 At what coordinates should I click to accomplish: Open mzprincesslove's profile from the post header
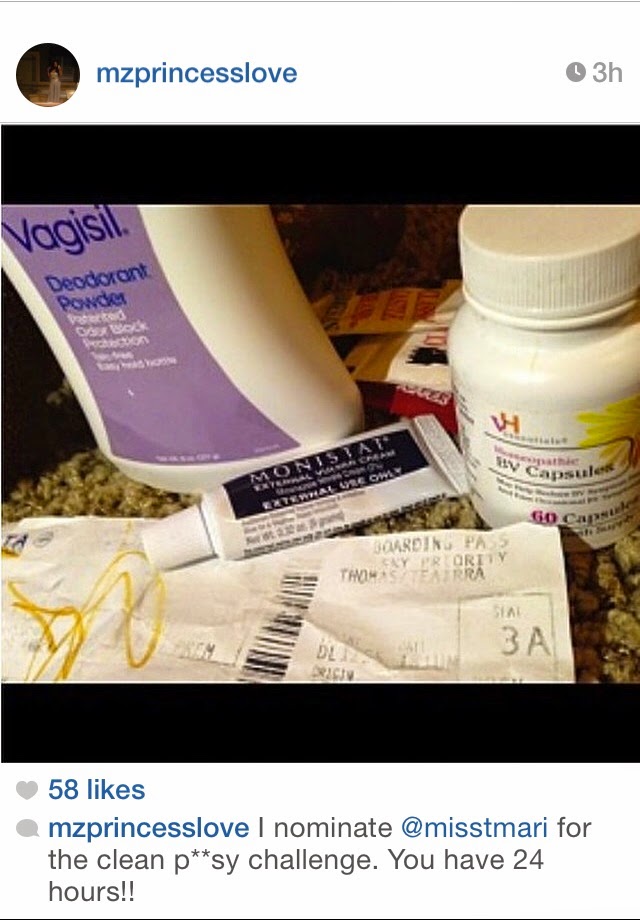(196, 74)
